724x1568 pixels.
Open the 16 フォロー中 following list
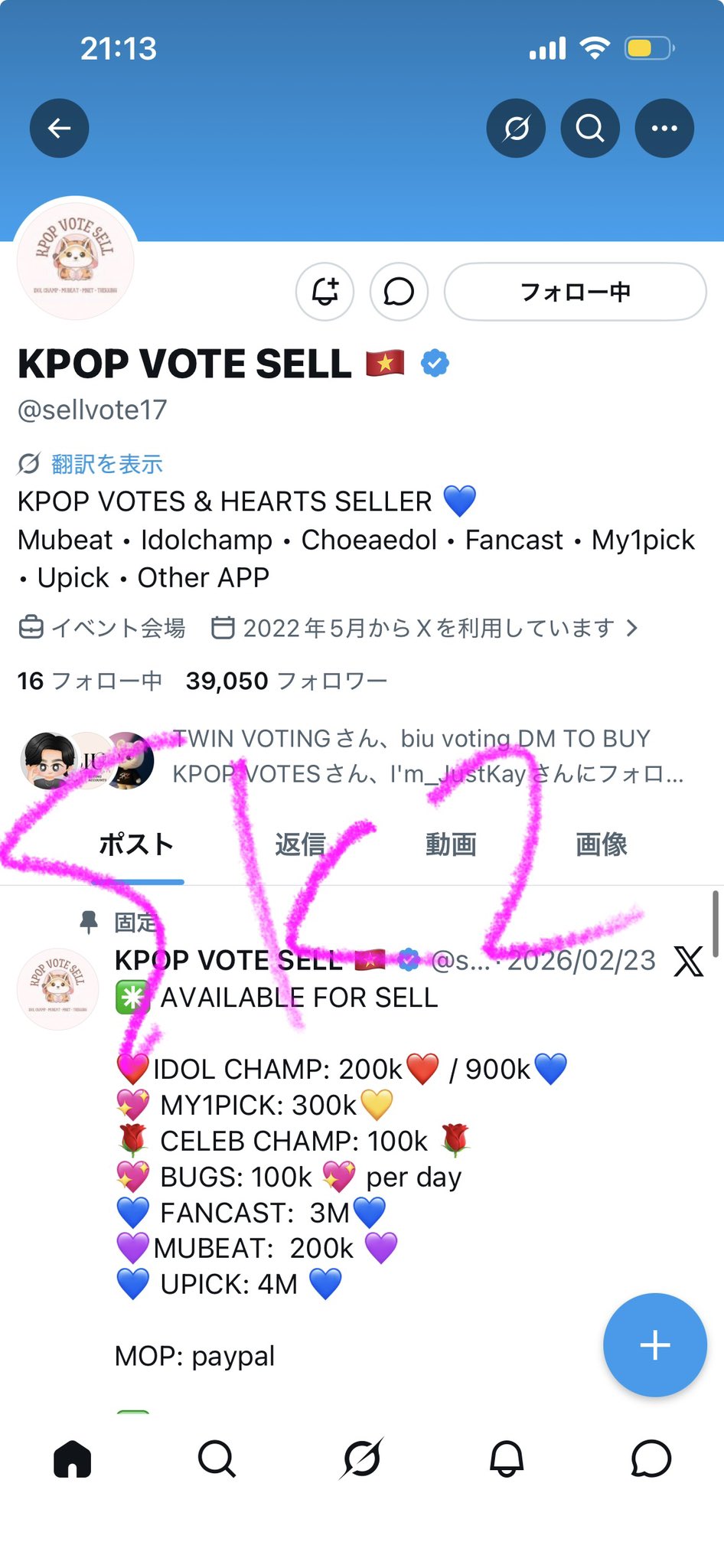pos(90,681)
